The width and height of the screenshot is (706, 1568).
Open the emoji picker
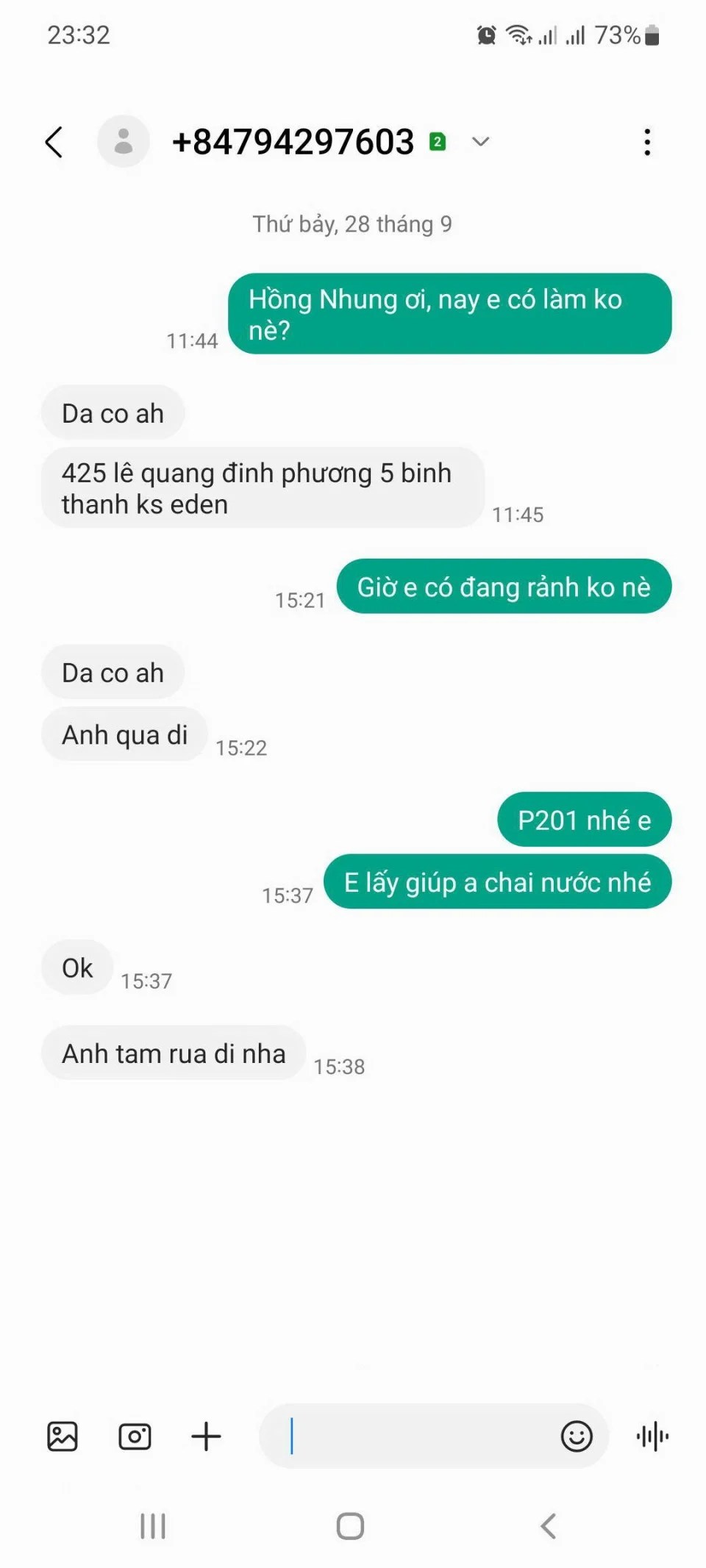576,1436
